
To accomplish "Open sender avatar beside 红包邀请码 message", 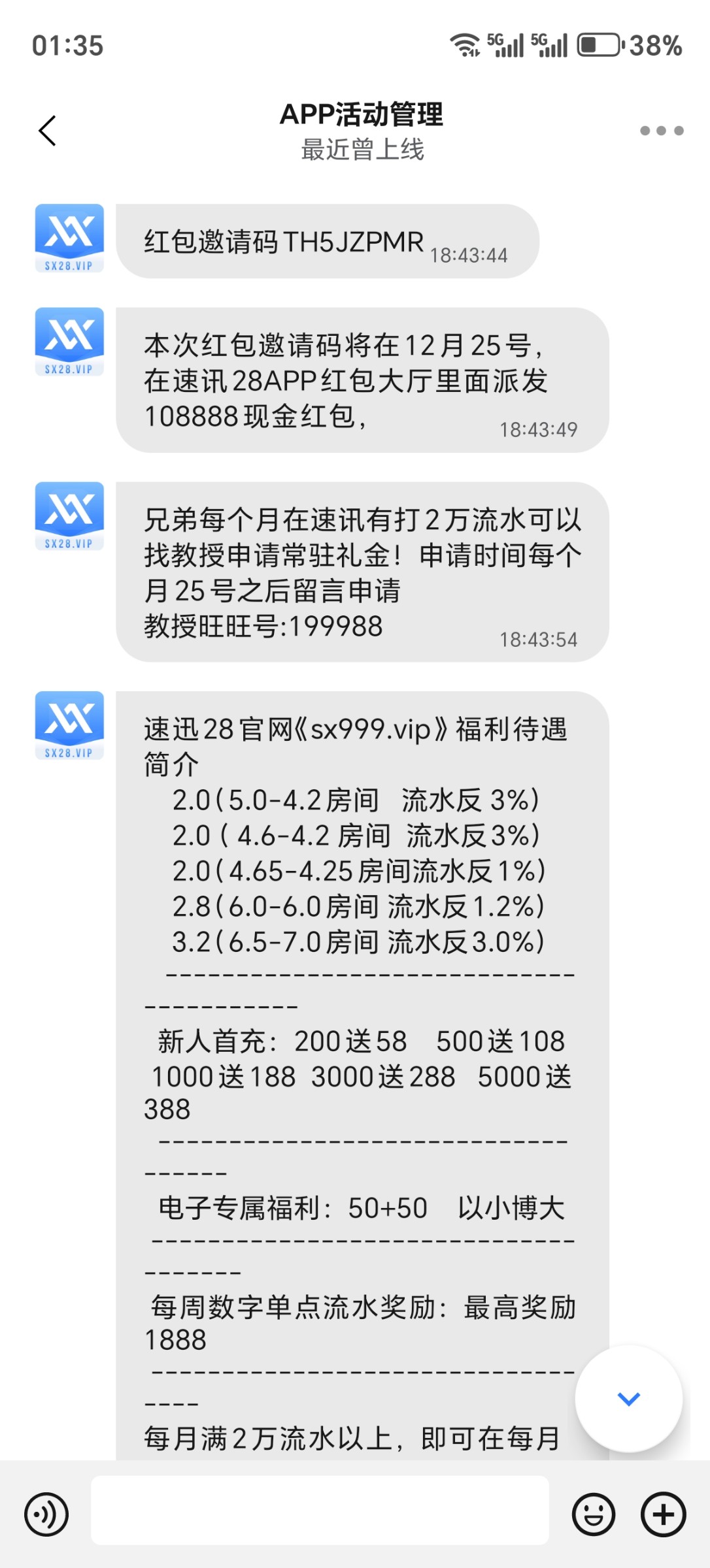I will (x=69, y=238).
